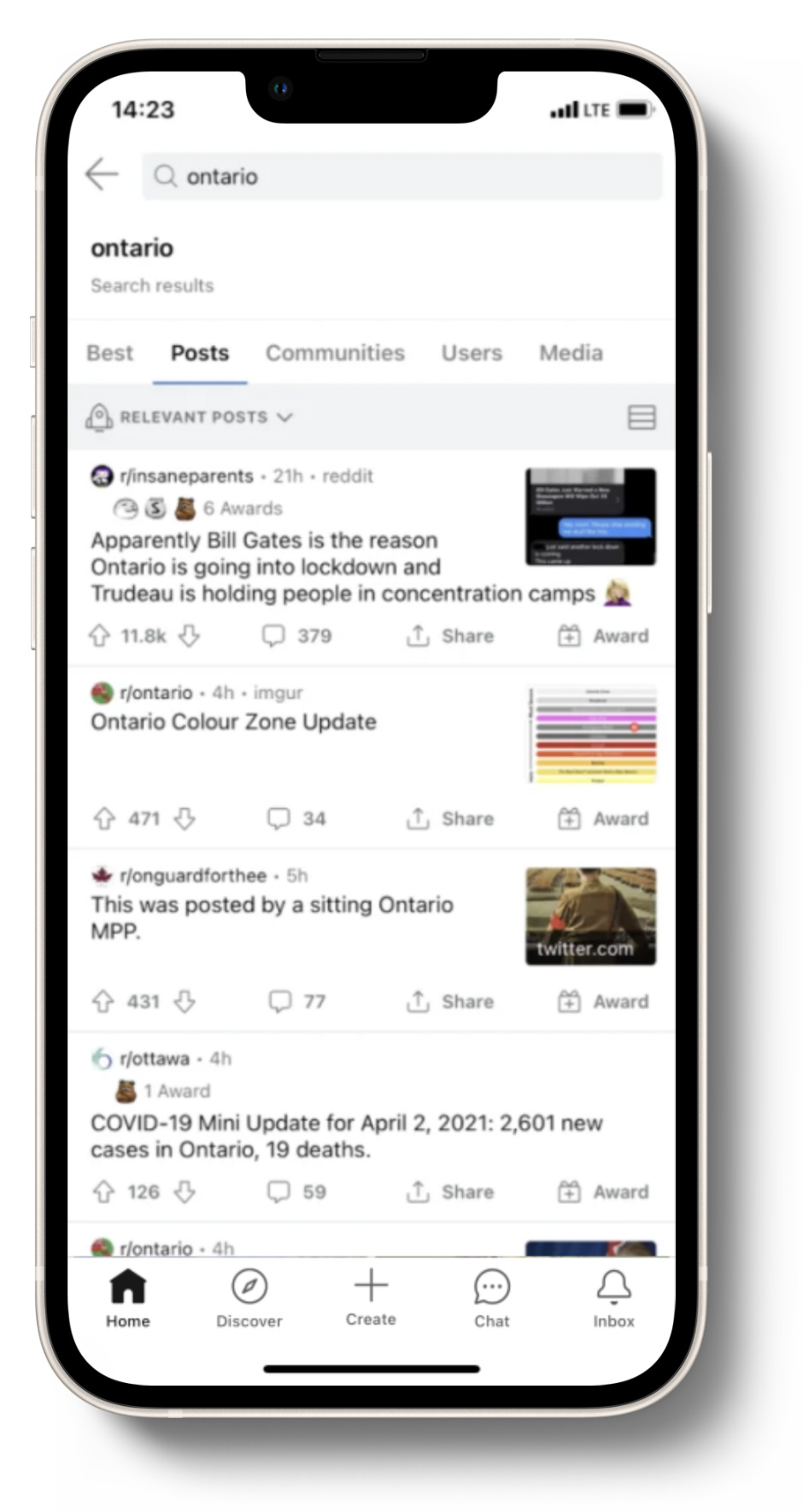Share the Ontario Colour Zone Update post
803x1512 pixels.
(x=450, y=818)
